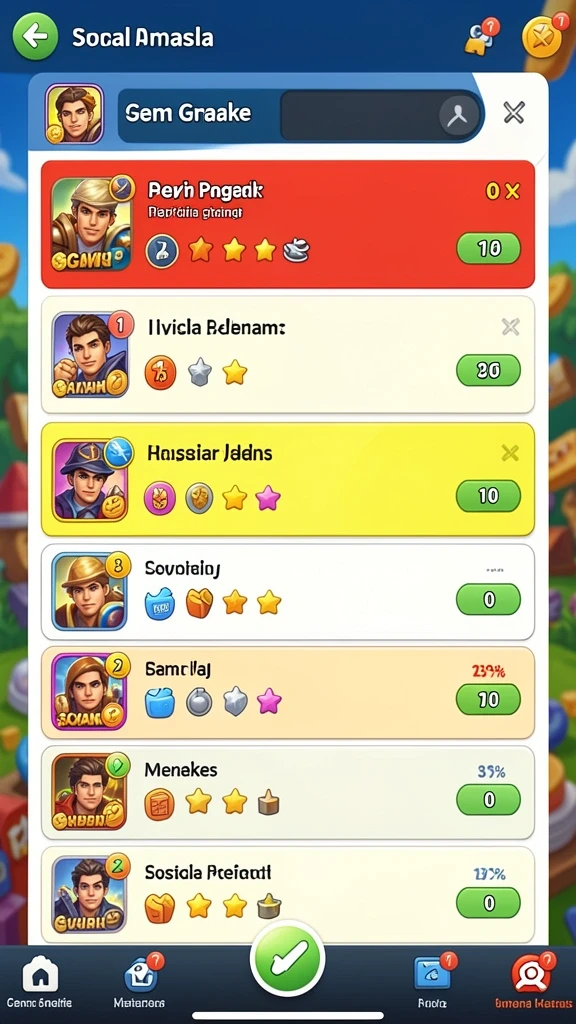The image size is (576, 1024).
Task: Open the gold coin icon in top bar
Action: [x=541, y=37]
